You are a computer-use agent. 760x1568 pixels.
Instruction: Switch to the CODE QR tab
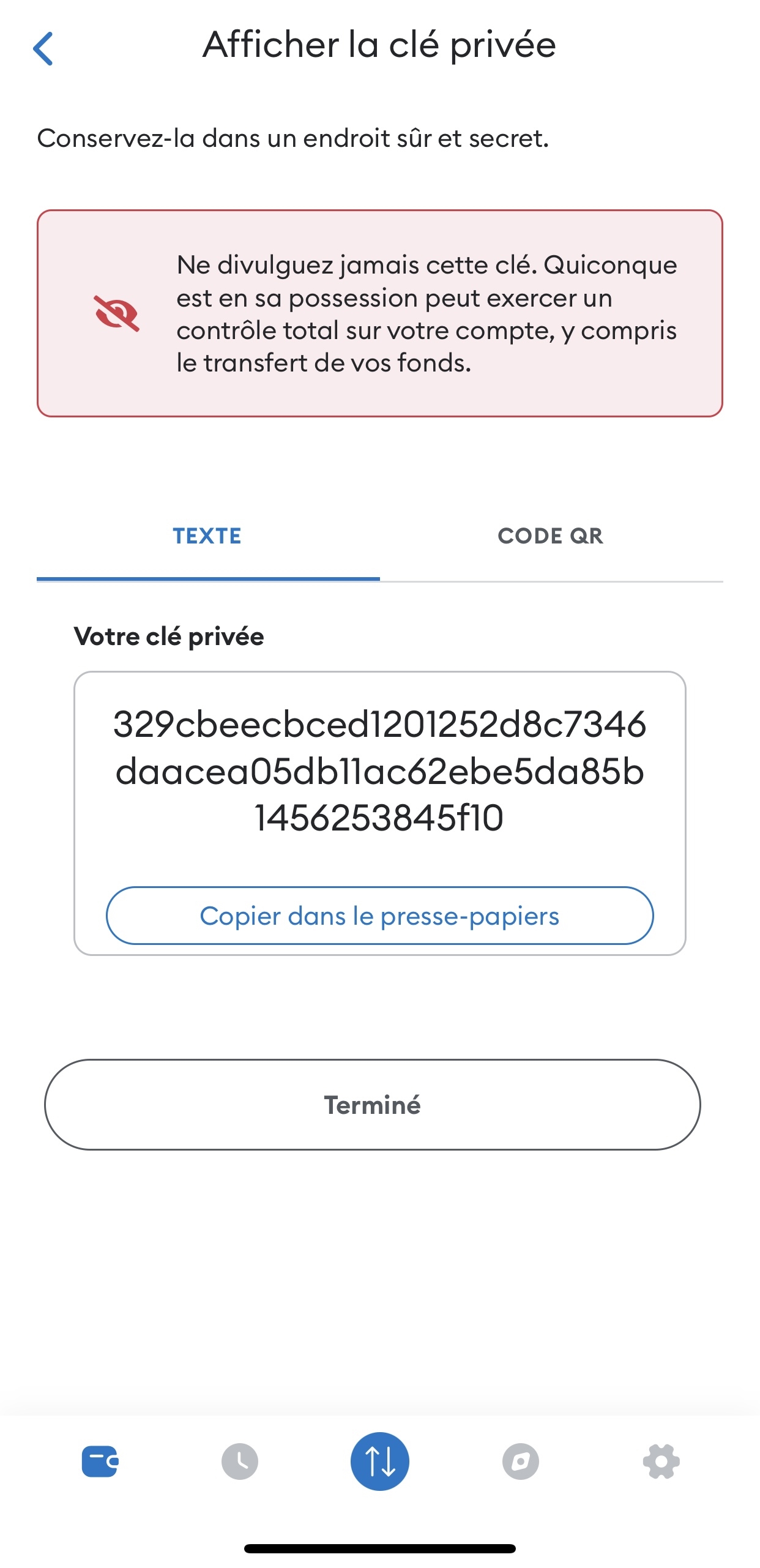coord(551,536)
